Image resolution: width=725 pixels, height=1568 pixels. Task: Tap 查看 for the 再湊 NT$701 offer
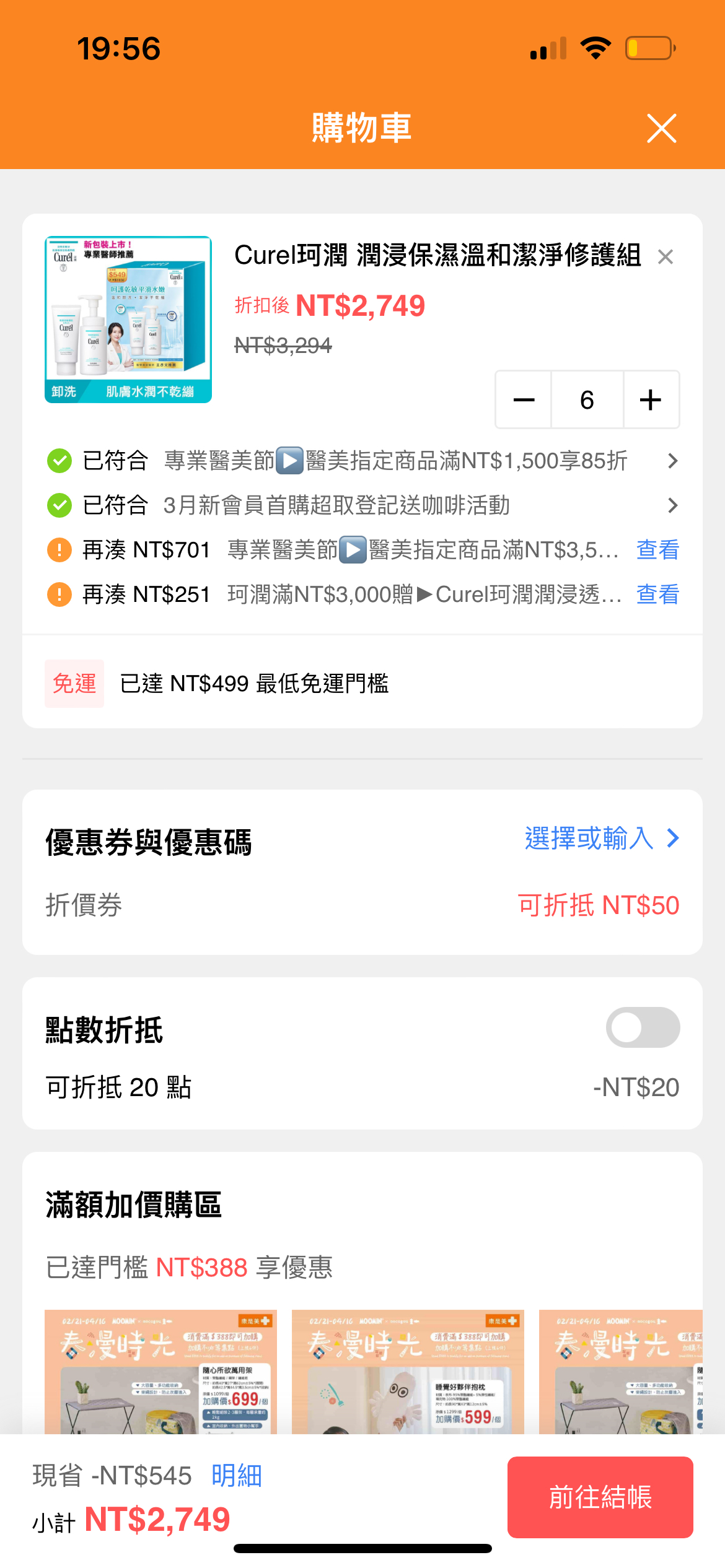pyautogui.click(x=657, y=550)
